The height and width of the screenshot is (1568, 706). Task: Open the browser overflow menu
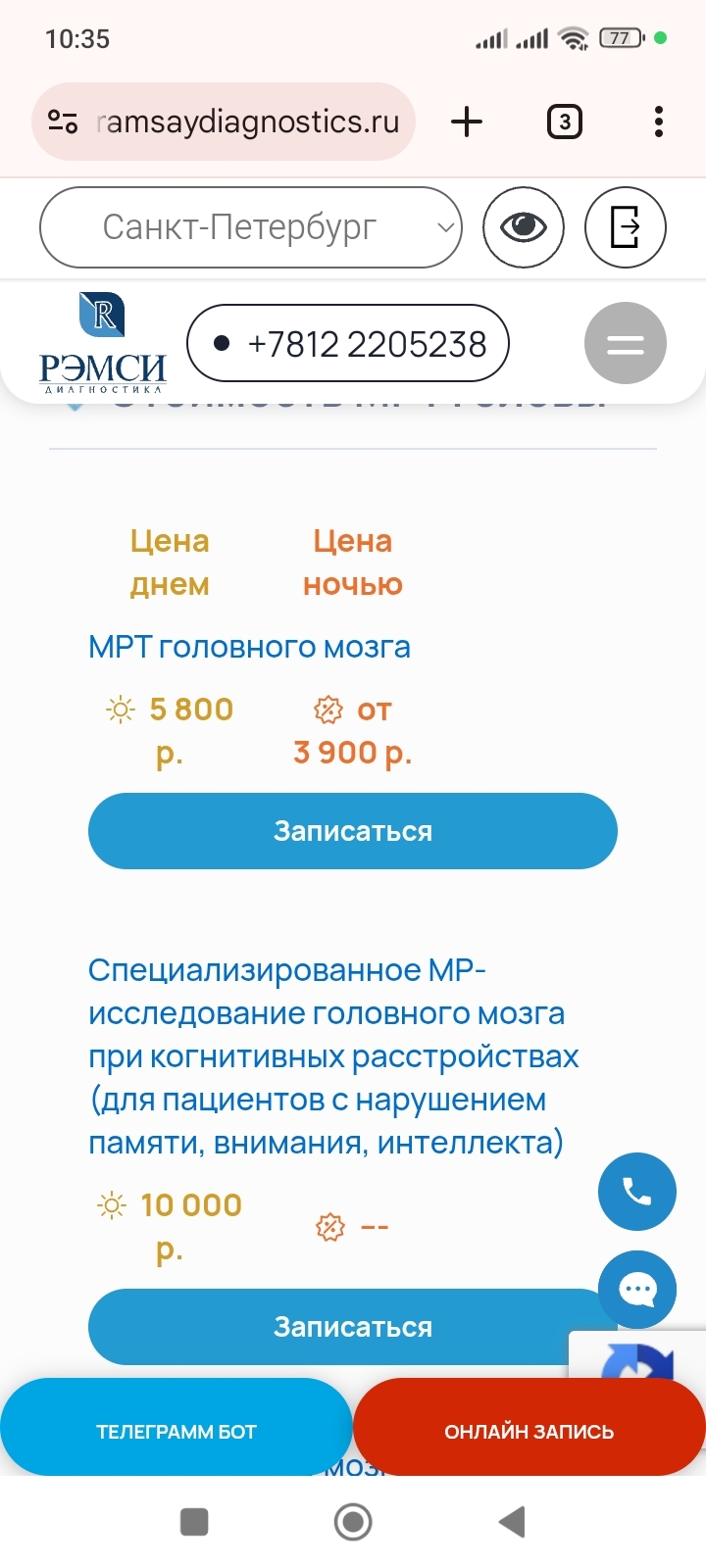point(658,122)
